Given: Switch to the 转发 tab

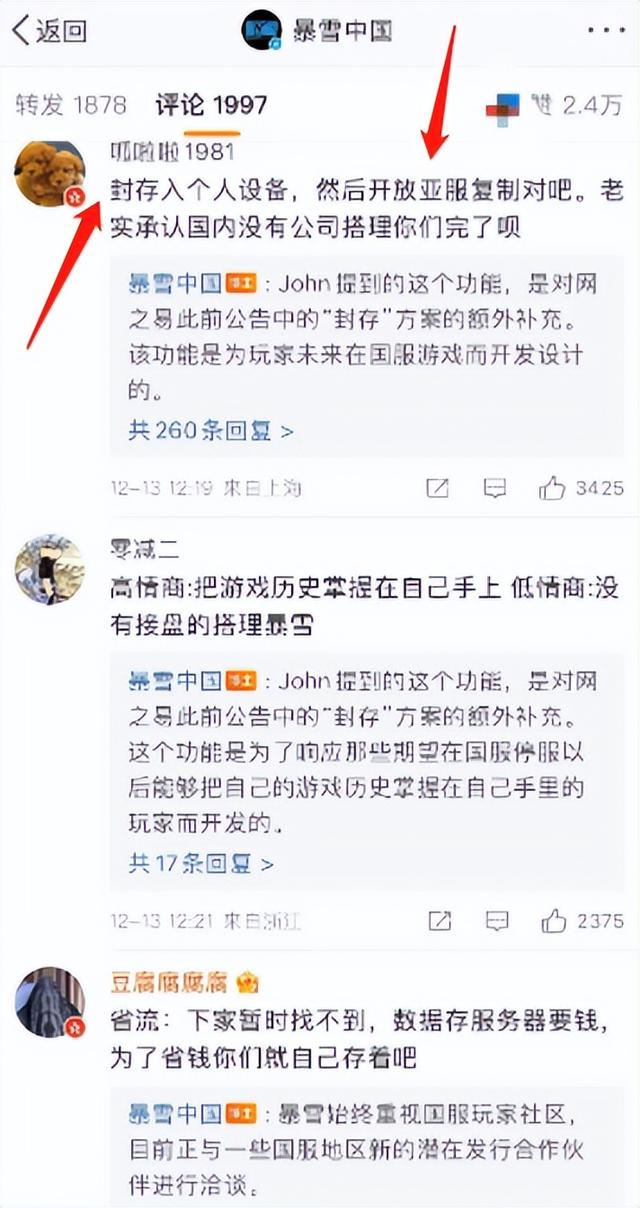Looking at the screenshot, I should [70, 105].
